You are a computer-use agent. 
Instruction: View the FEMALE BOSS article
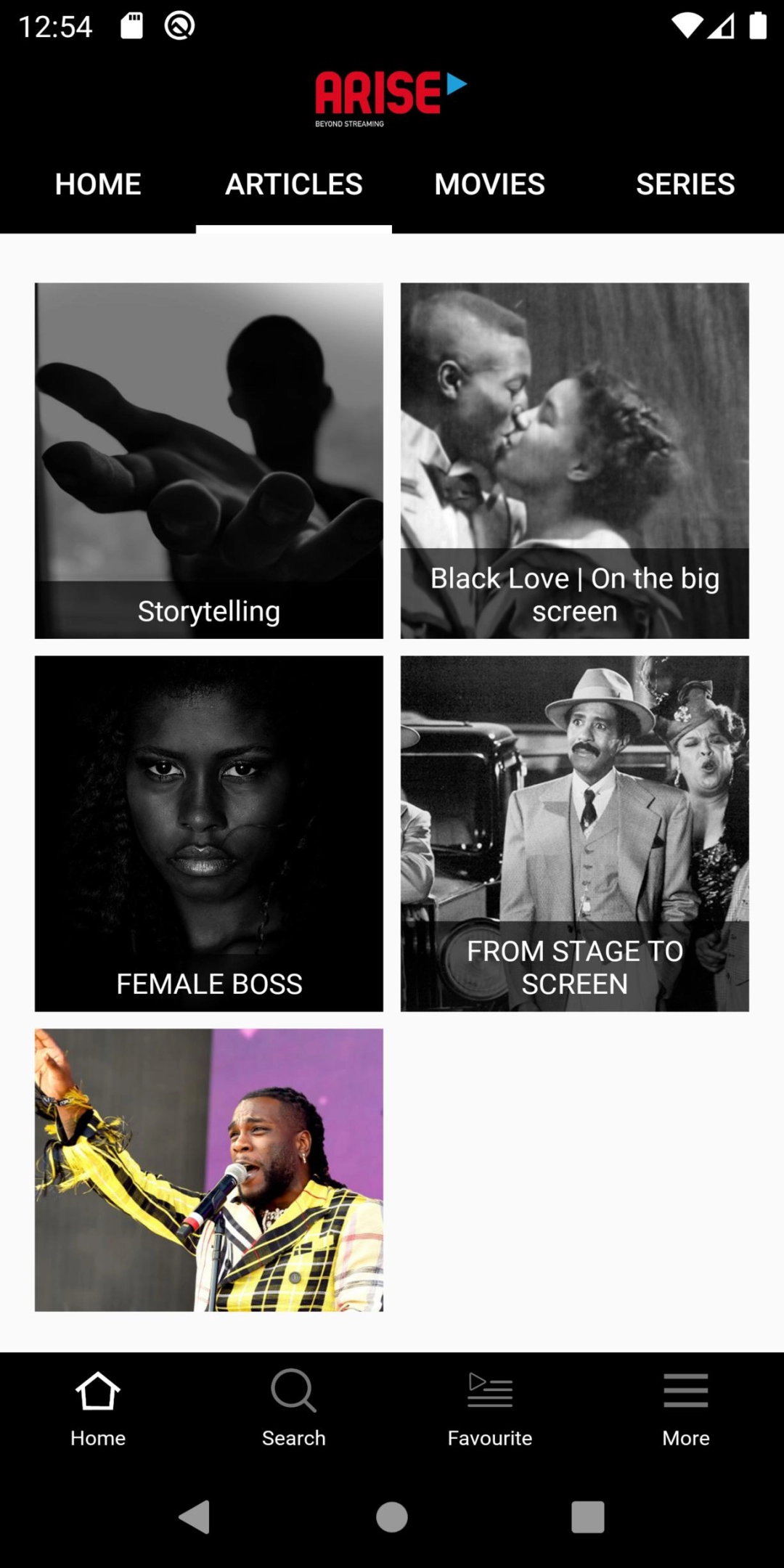(x=209, y=833)
